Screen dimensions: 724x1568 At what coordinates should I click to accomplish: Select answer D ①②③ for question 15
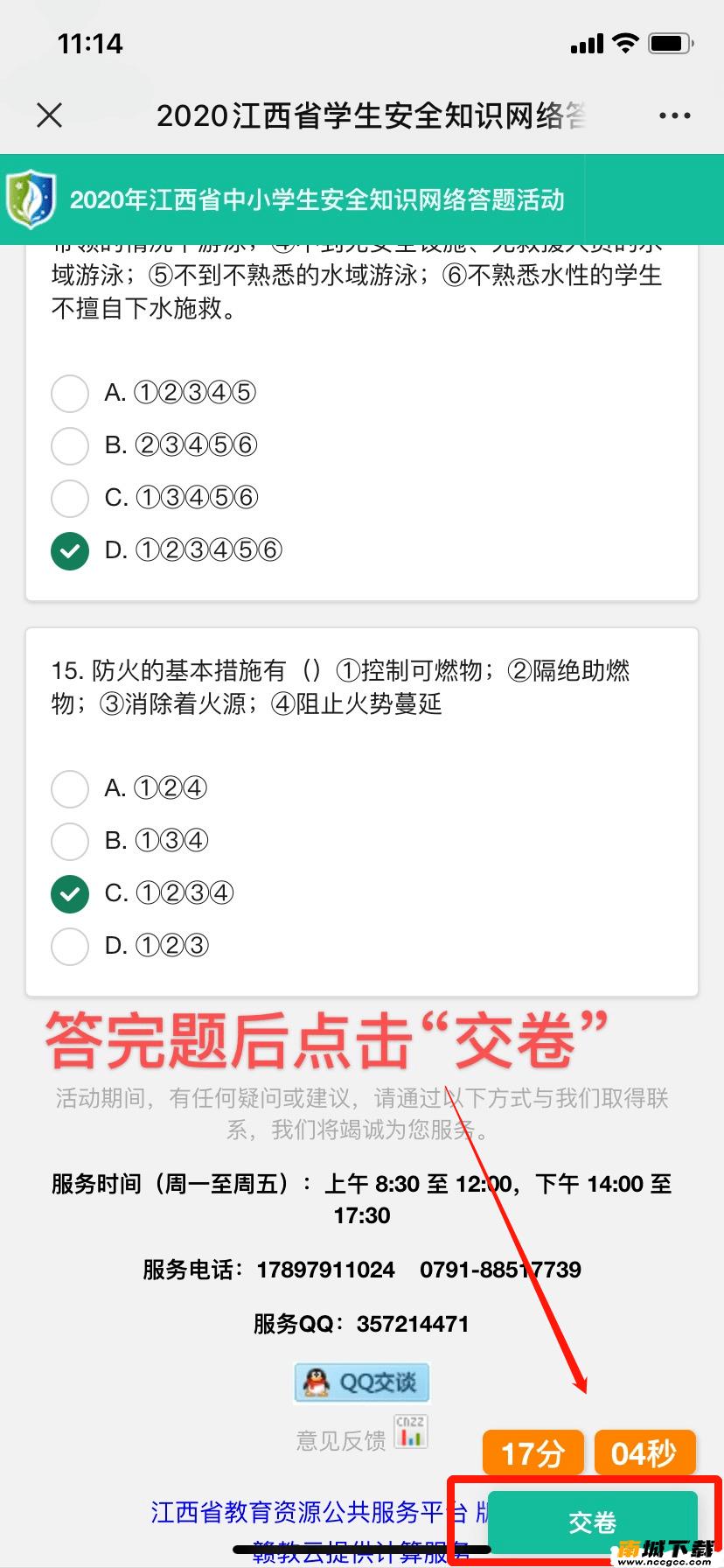[x=70, y=946]
